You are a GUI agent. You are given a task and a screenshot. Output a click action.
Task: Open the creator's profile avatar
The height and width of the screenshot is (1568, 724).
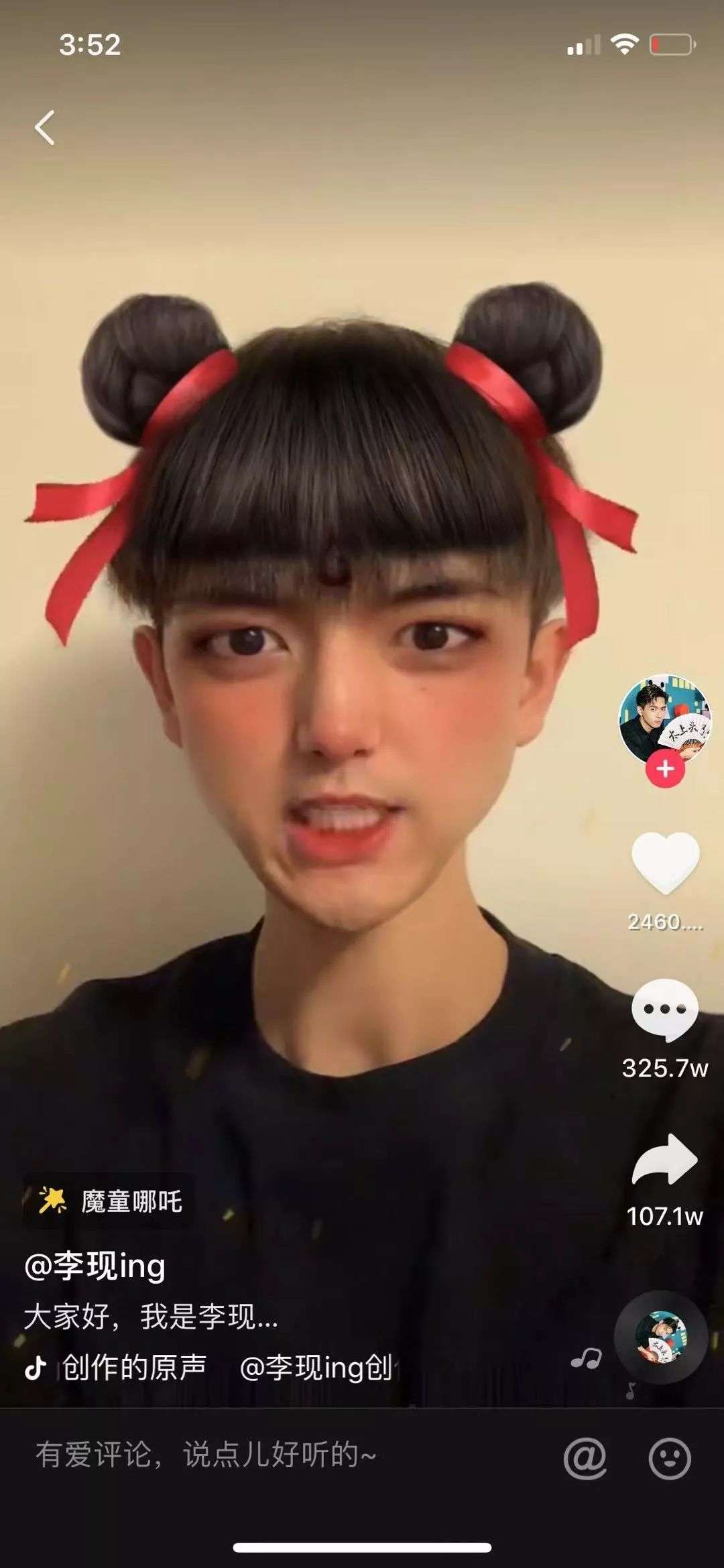pos(664,719)
